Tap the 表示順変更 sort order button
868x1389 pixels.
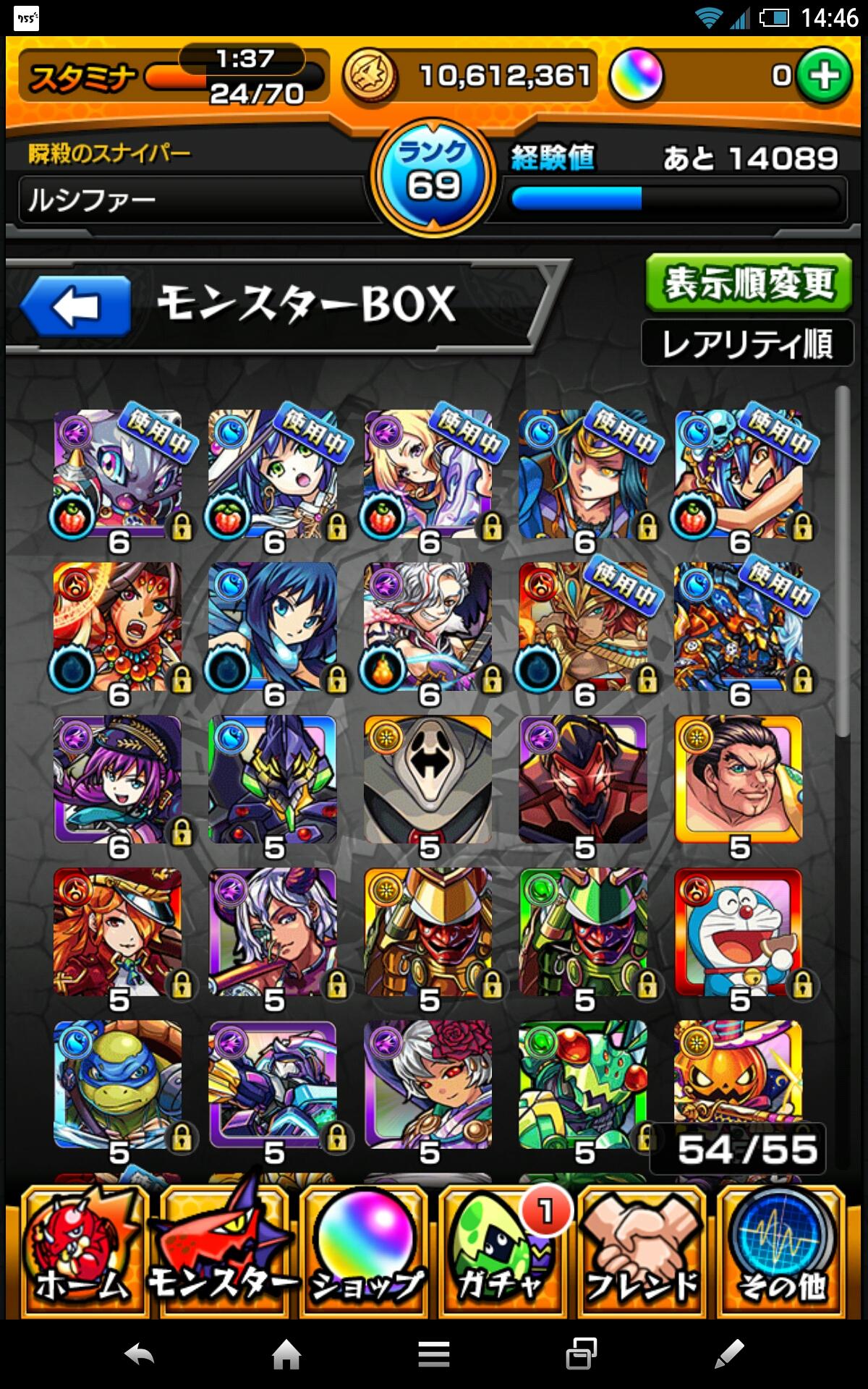tap(749, 283)
